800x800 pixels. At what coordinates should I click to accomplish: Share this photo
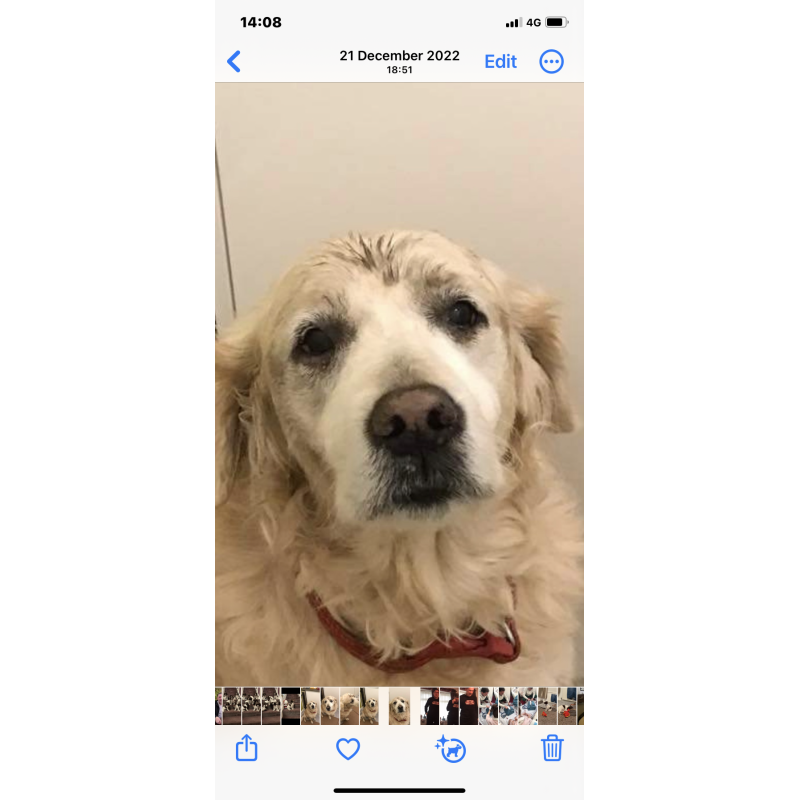pyautogui.click(x=246, y=748)
